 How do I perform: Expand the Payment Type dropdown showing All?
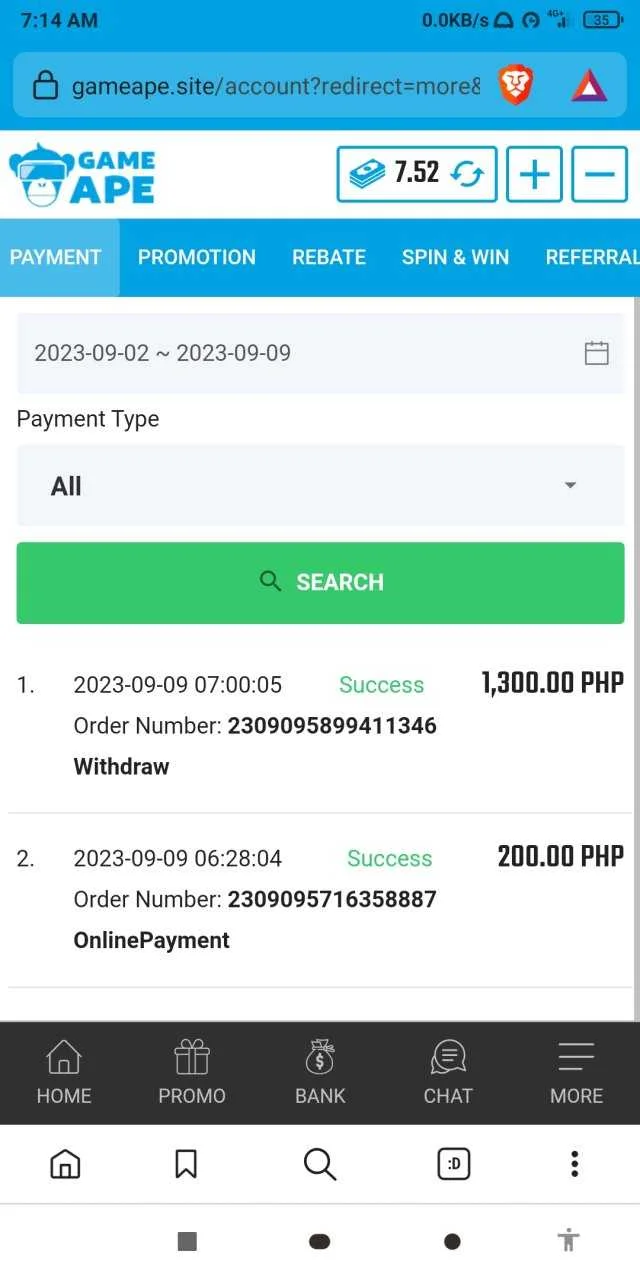pos(320,486)
